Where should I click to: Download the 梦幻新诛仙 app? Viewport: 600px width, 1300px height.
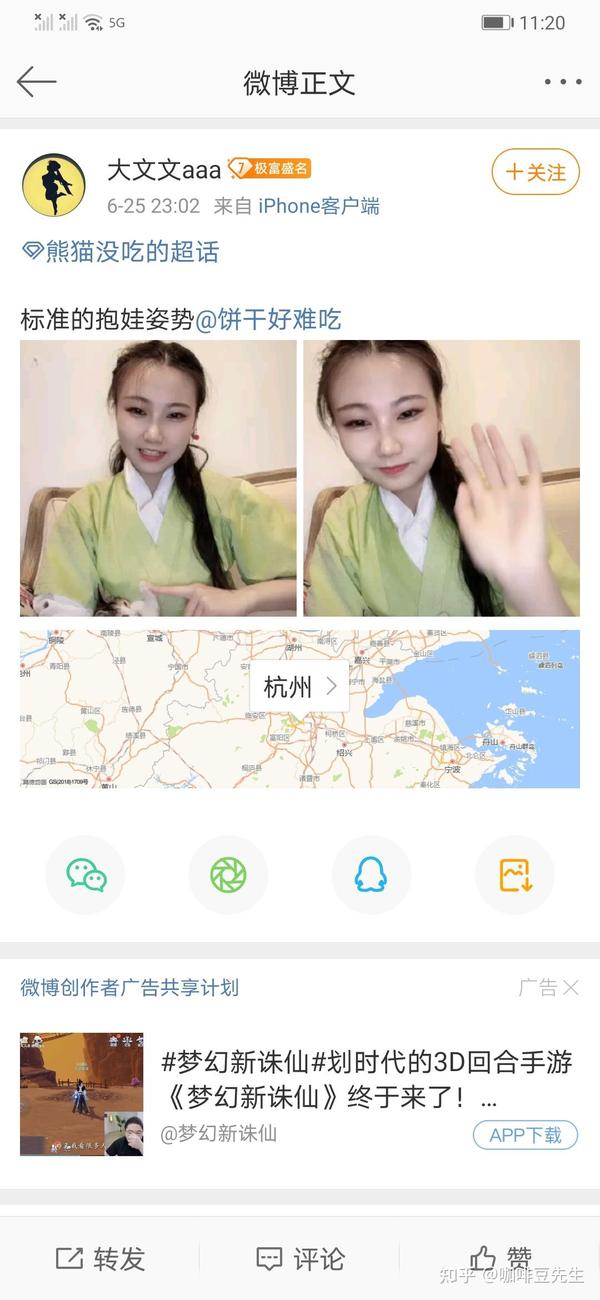tap(525, 1135)
